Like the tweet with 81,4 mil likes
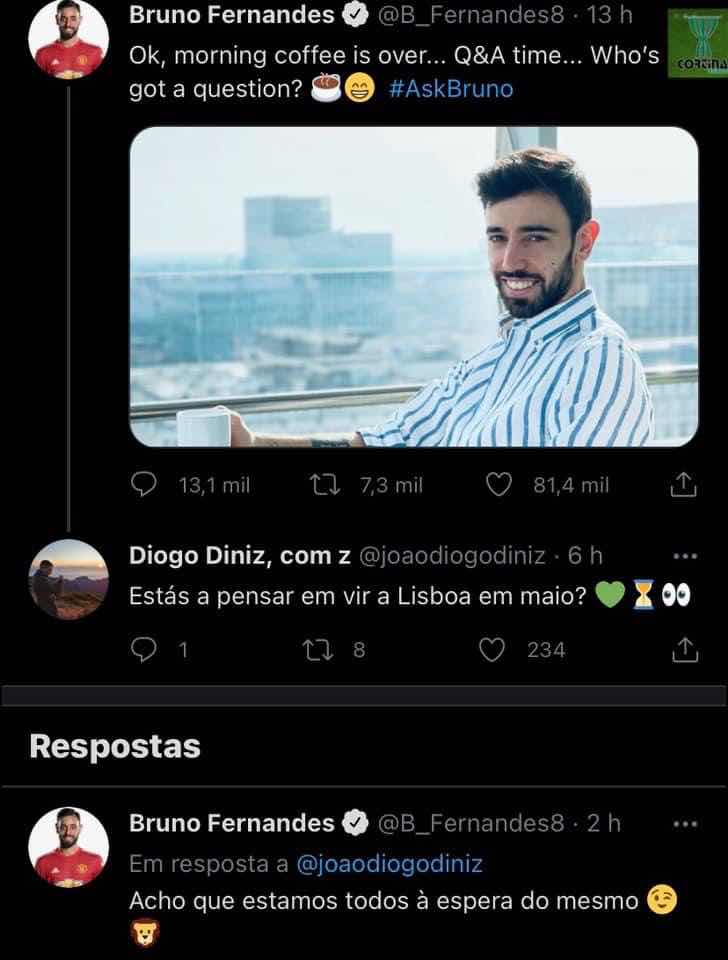728x960 pixels. click(498, 485)
